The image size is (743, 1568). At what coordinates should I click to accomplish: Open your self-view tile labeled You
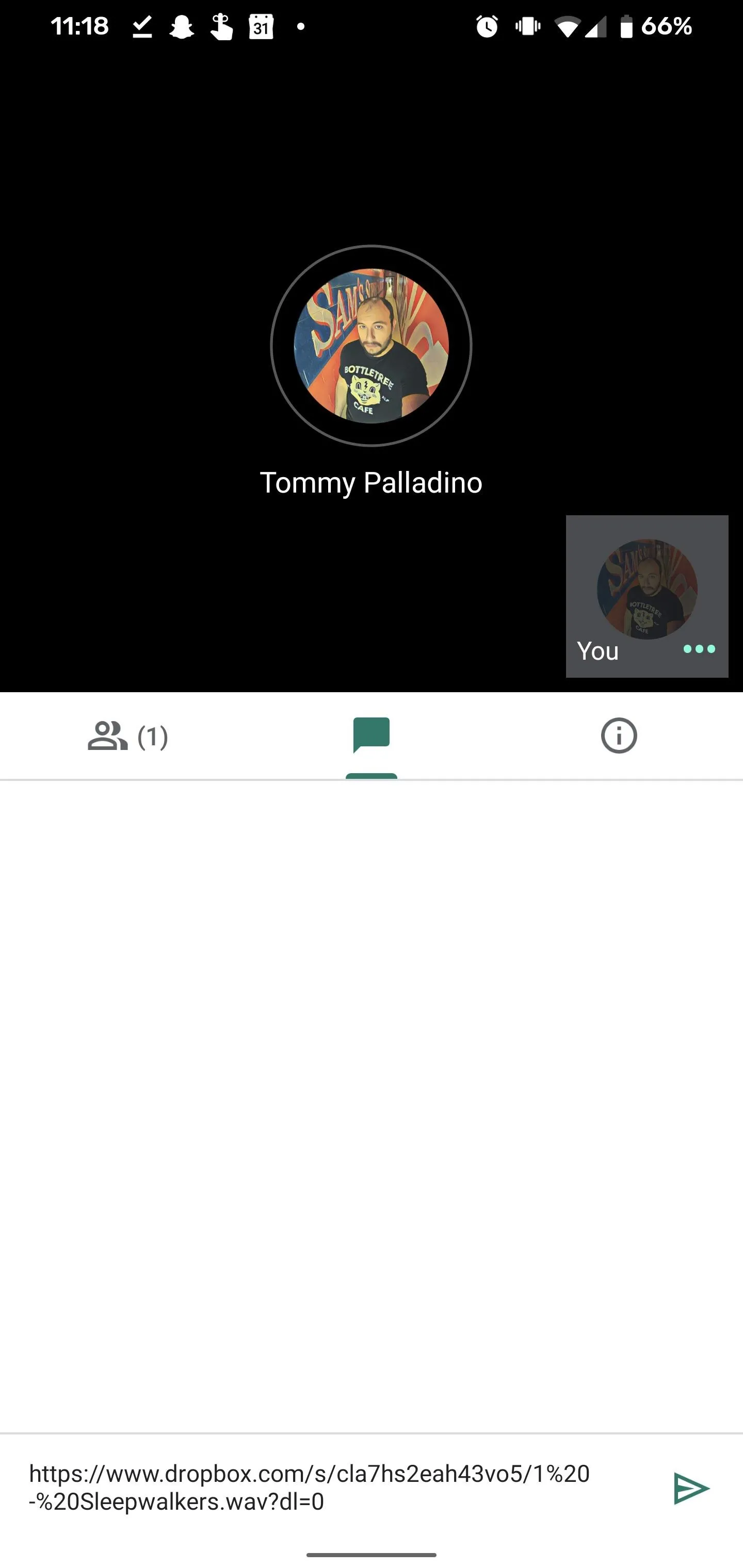click(647, 596)
